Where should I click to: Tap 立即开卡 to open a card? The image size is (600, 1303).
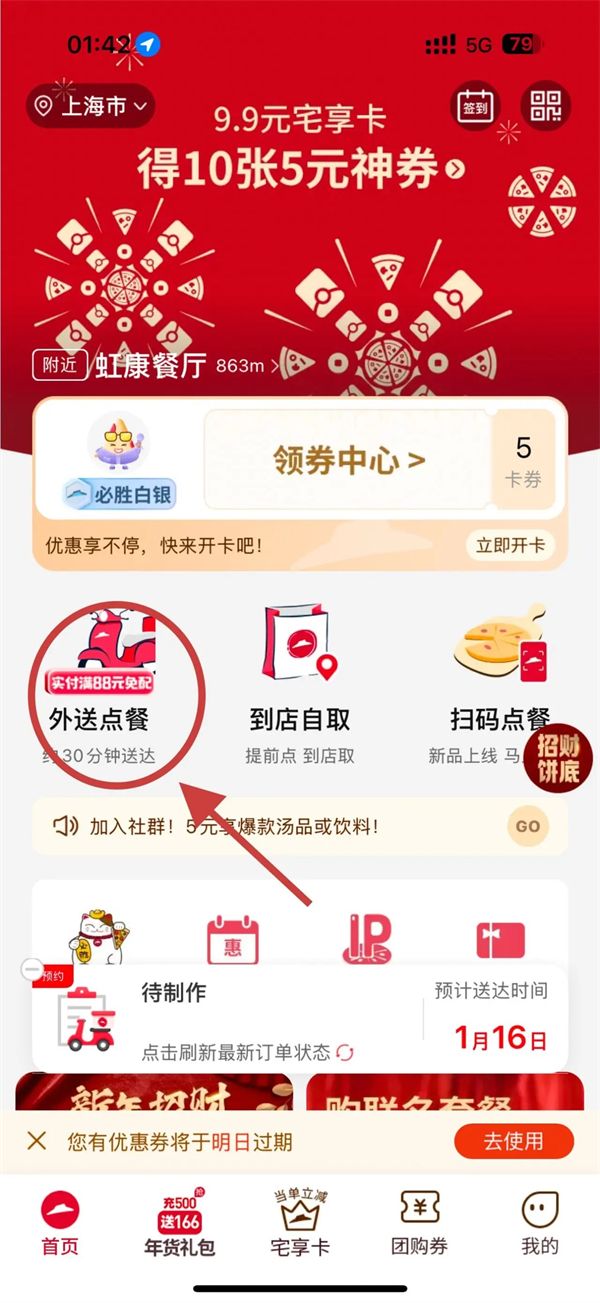510,545
